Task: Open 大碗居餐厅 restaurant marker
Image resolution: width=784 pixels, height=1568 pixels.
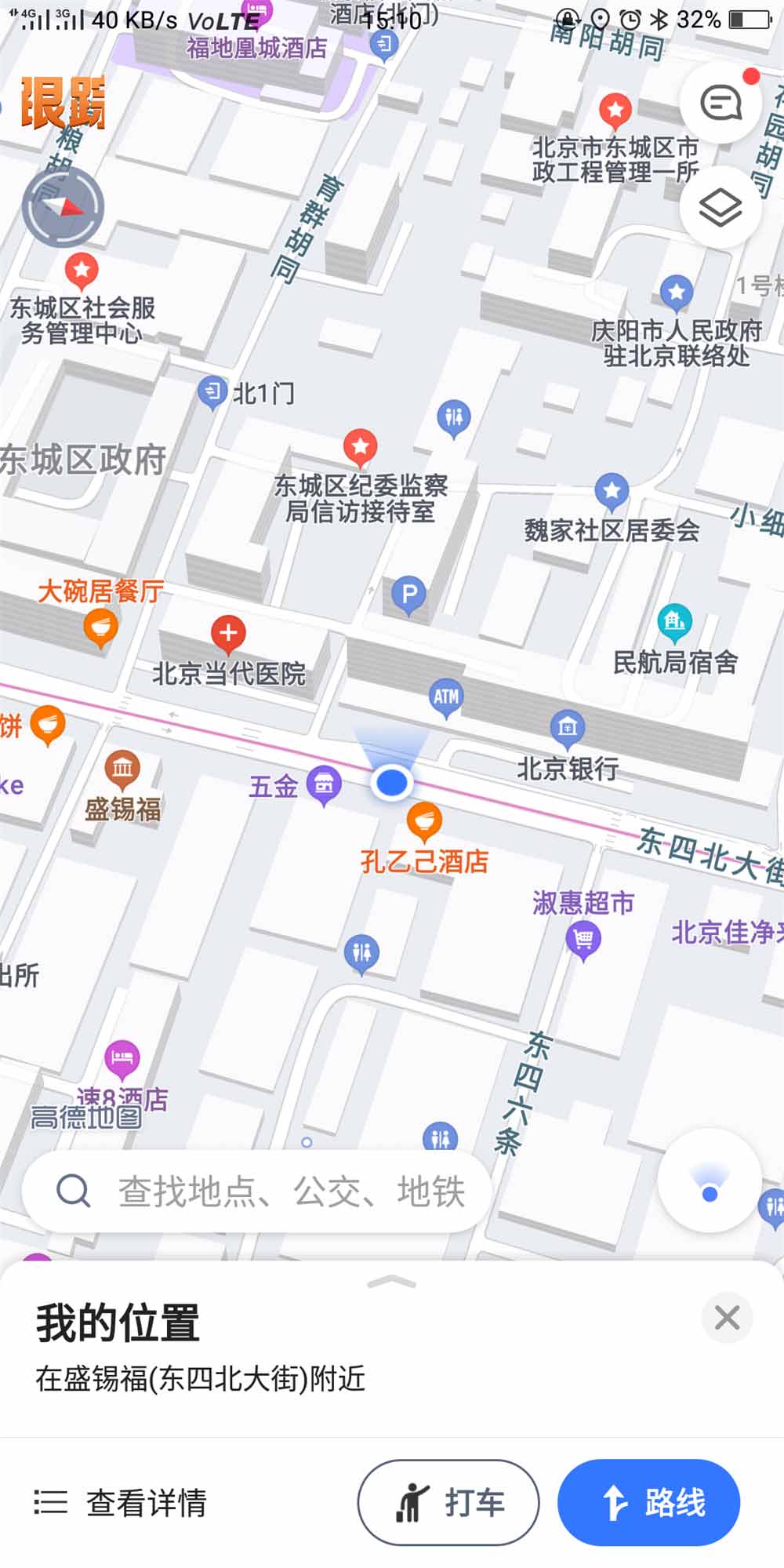Action: [100, 627]
